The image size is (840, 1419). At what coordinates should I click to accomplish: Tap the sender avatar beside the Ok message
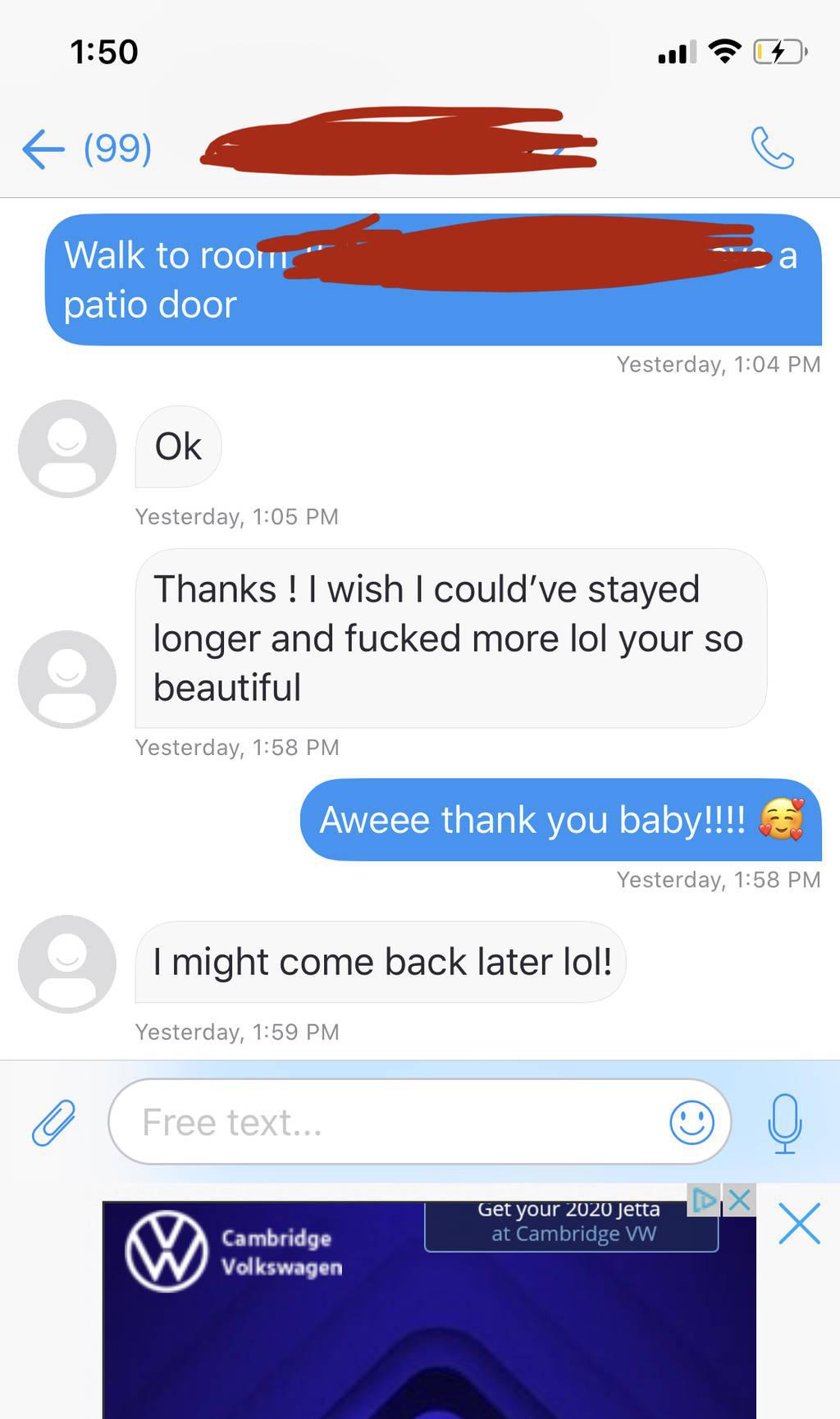click(x=67, y=448)
